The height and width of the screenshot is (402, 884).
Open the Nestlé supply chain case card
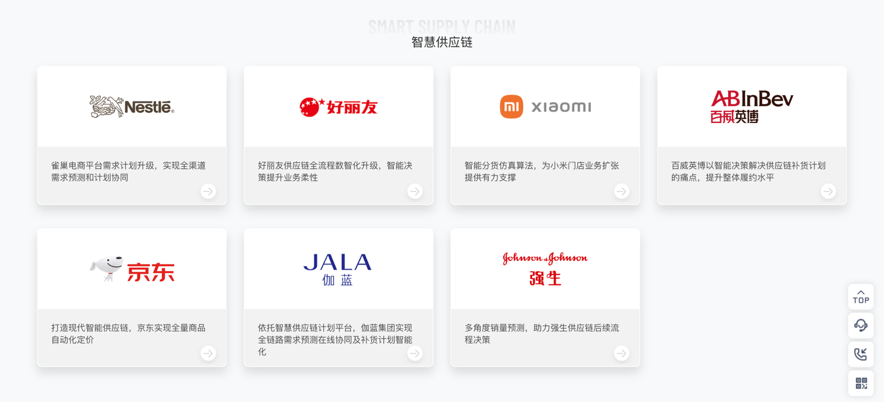coord(132,135)
